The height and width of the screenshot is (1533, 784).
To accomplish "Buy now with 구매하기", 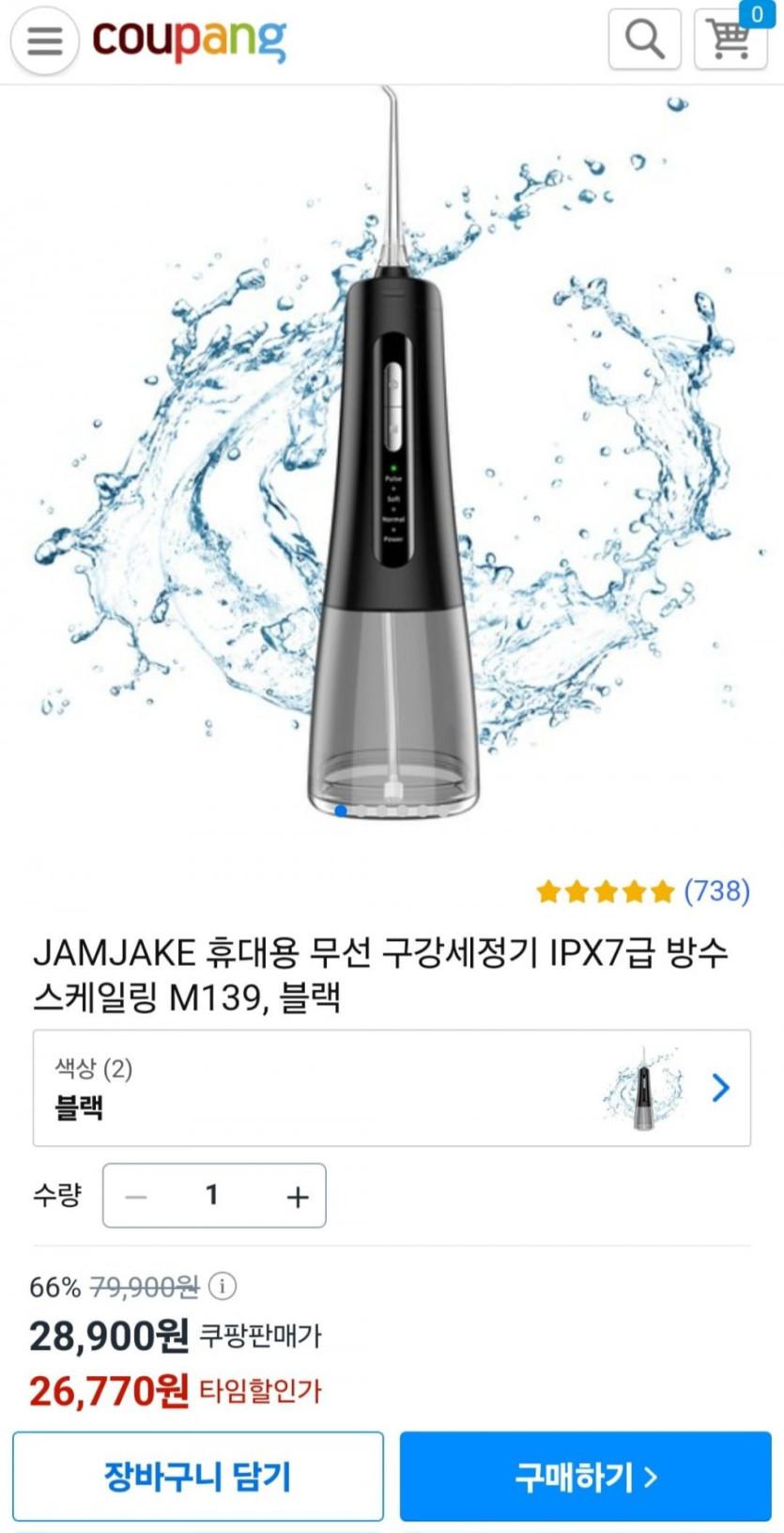I will pyautogui.click(x=585, y=1476).
